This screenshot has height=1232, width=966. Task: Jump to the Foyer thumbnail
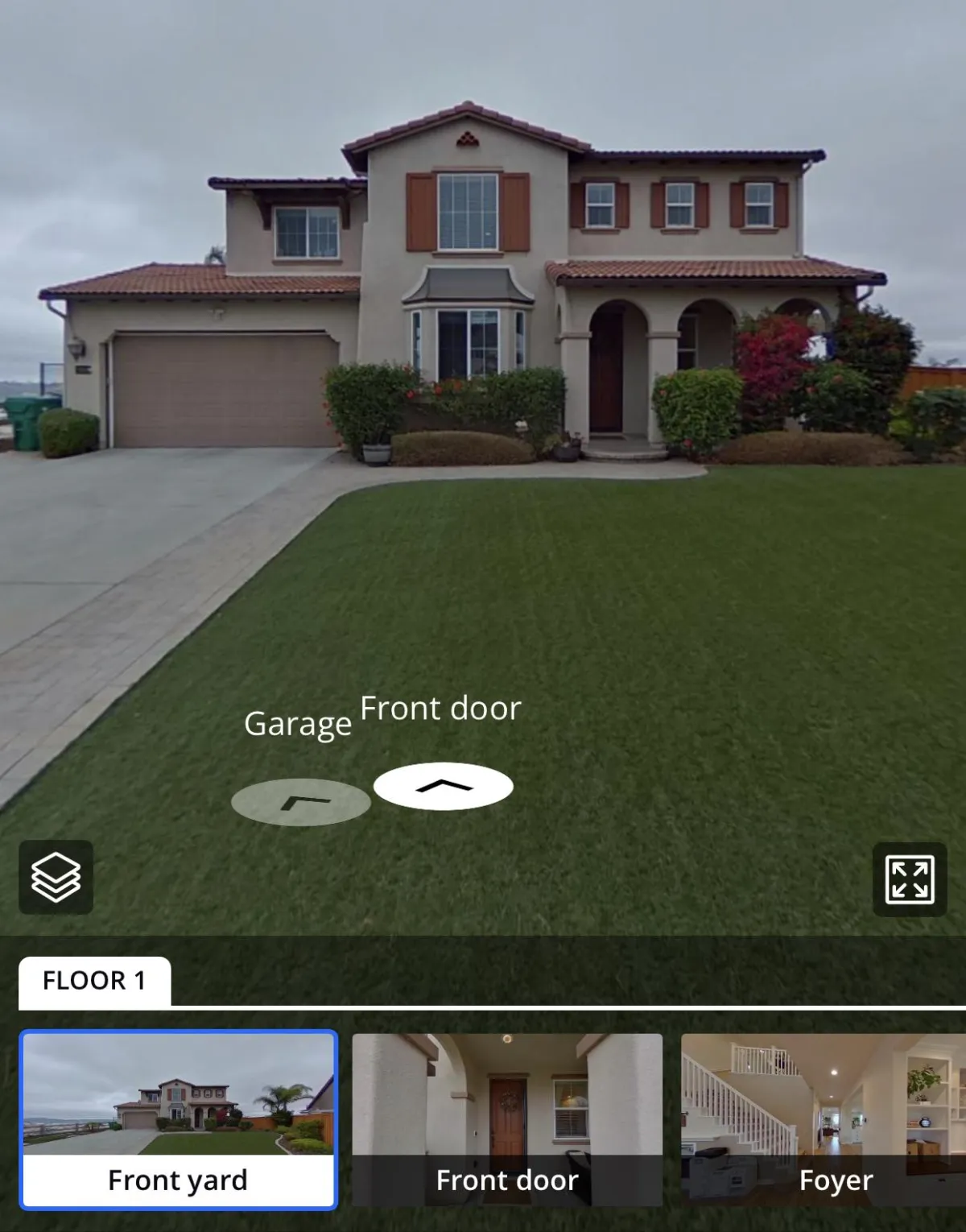coord(823,1119)
